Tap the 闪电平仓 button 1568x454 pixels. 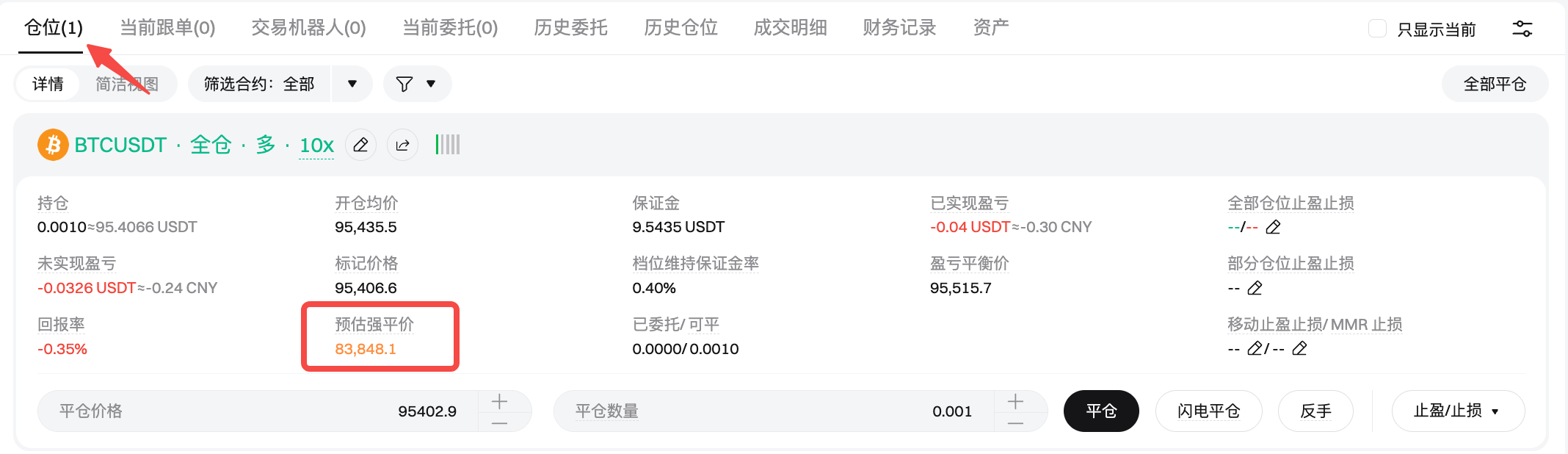click(x=1208, y=411)
